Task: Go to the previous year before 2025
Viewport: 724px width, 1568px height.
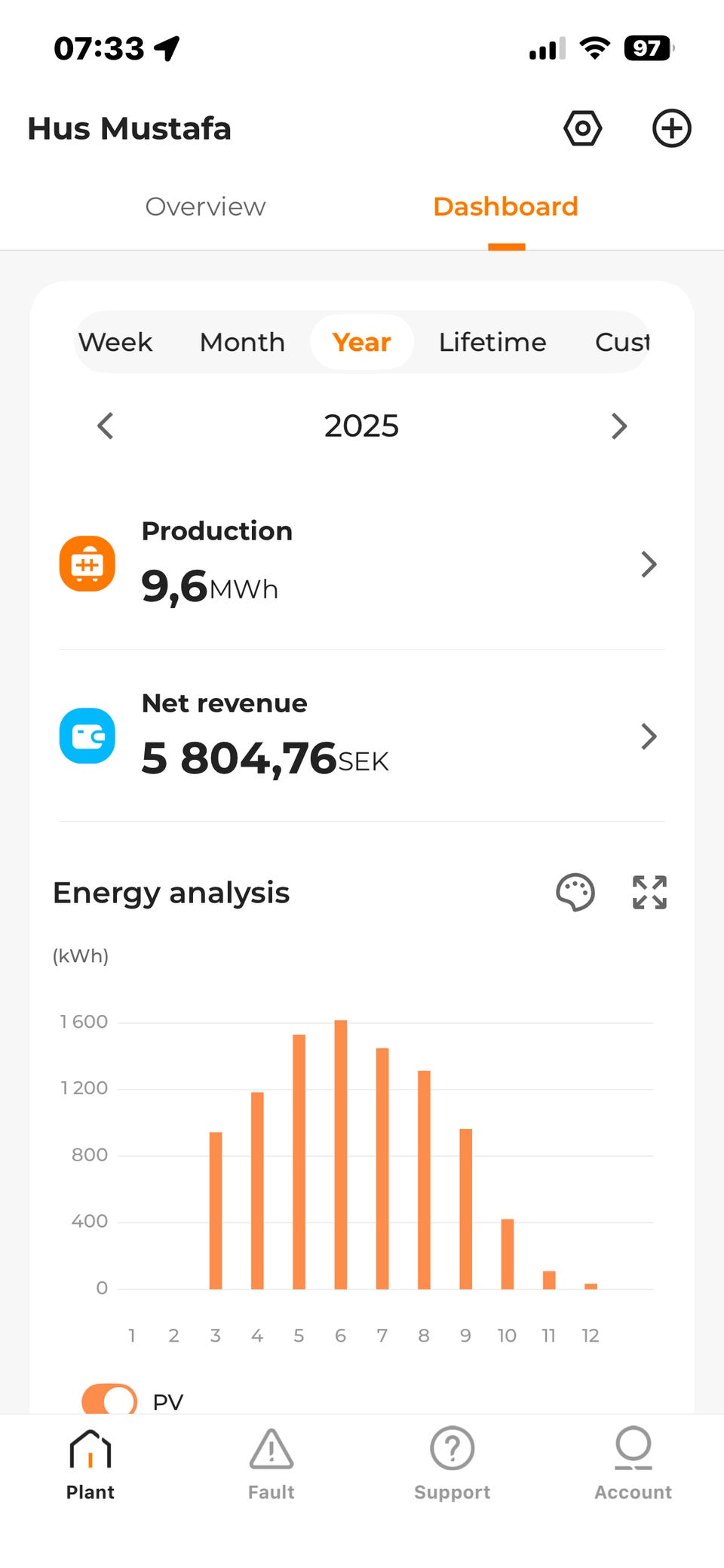Action: tap(106, 426)
